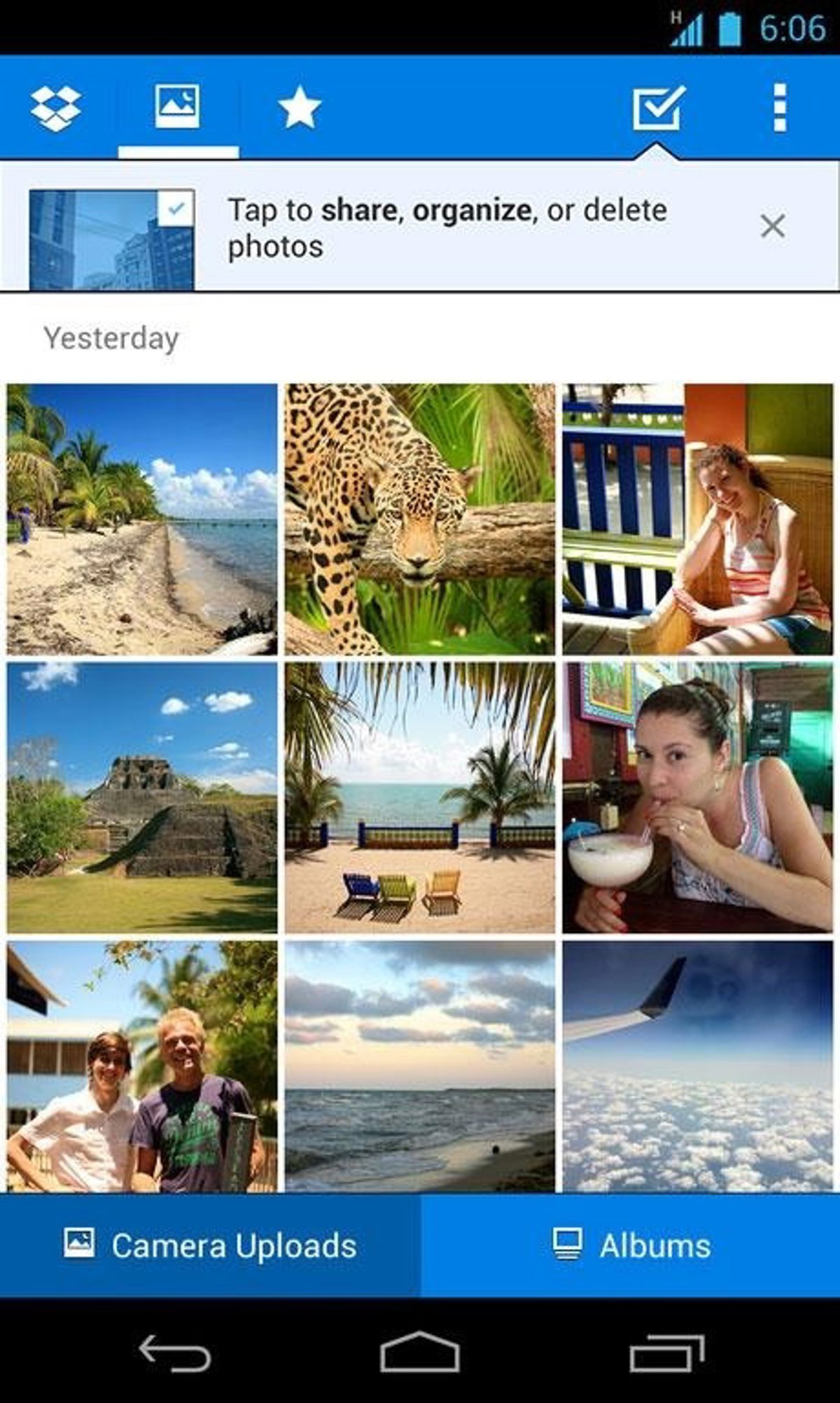Open the overflow menu
This screenshot has width=840, height=1403.
click(x=780, y=108)
